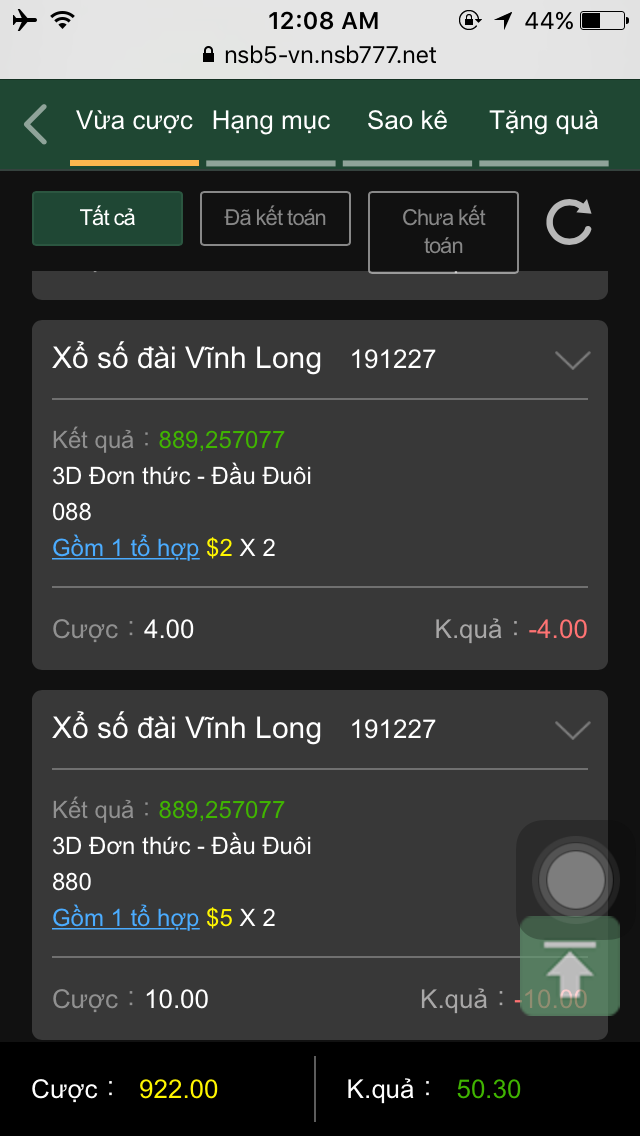Jump back to top with arrow button
This screenshot has width=640, height=1136.
point(570,967)
